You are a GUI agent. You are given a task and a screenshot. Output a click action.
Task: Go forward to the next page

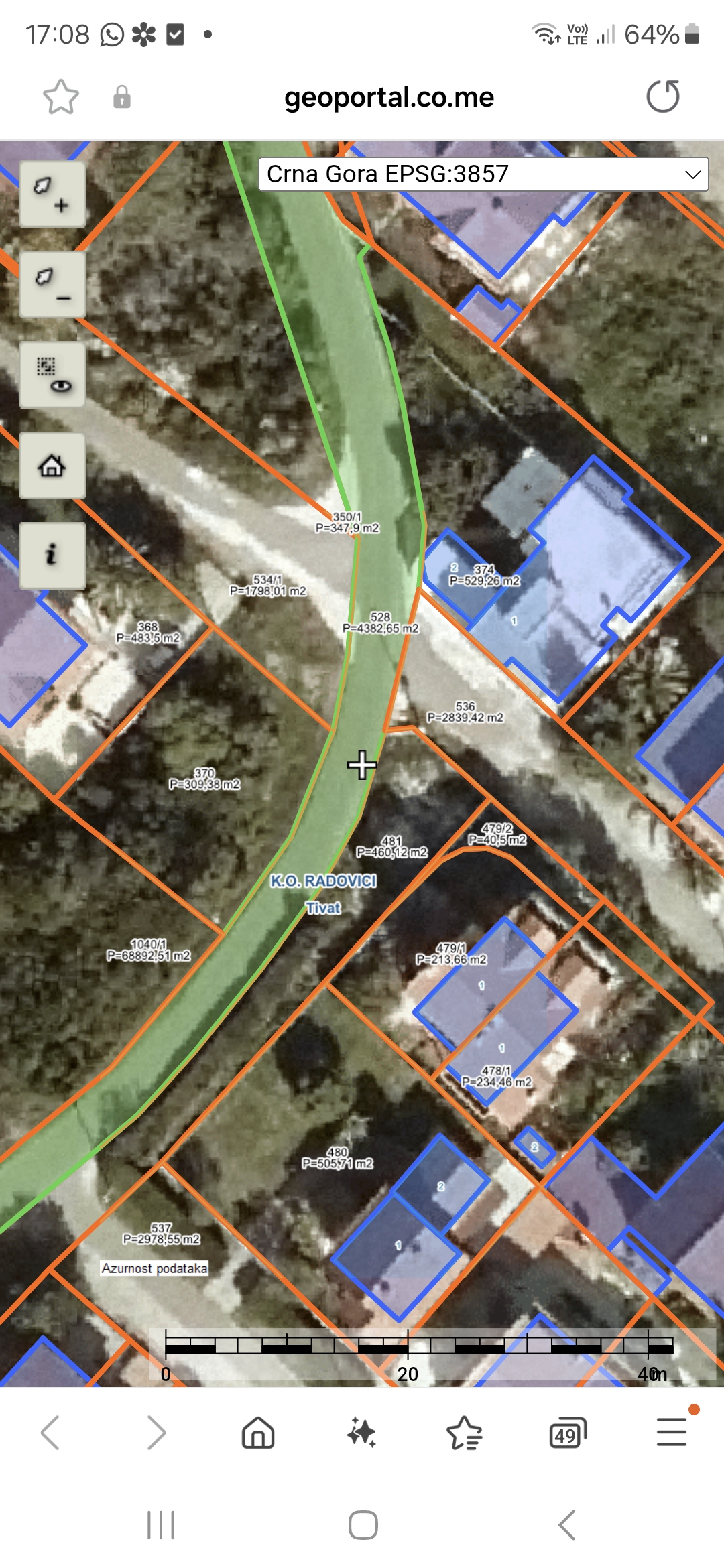pos(156,1433)
